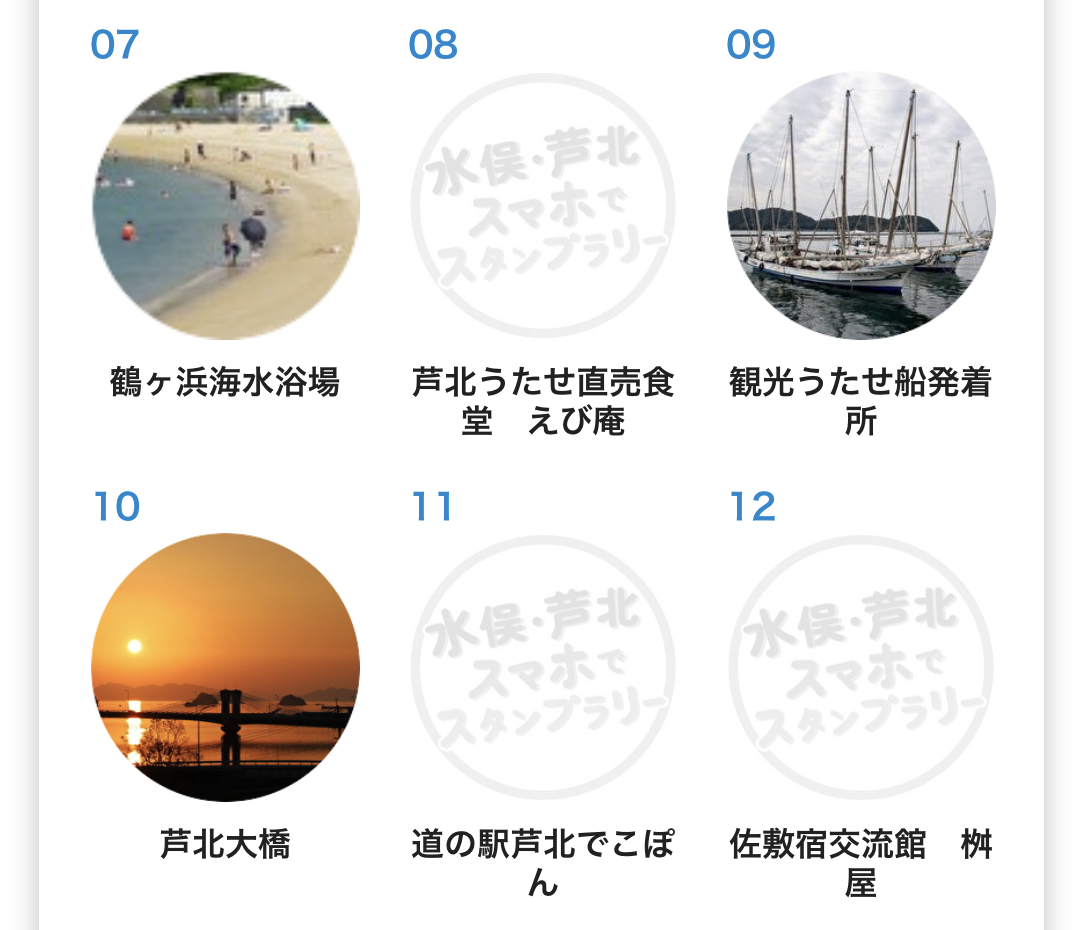The width and height of the screenshot is (1088, 930).
Task: View spot 09 観光うたせ船発着所
Action: [x=861, y=206]
